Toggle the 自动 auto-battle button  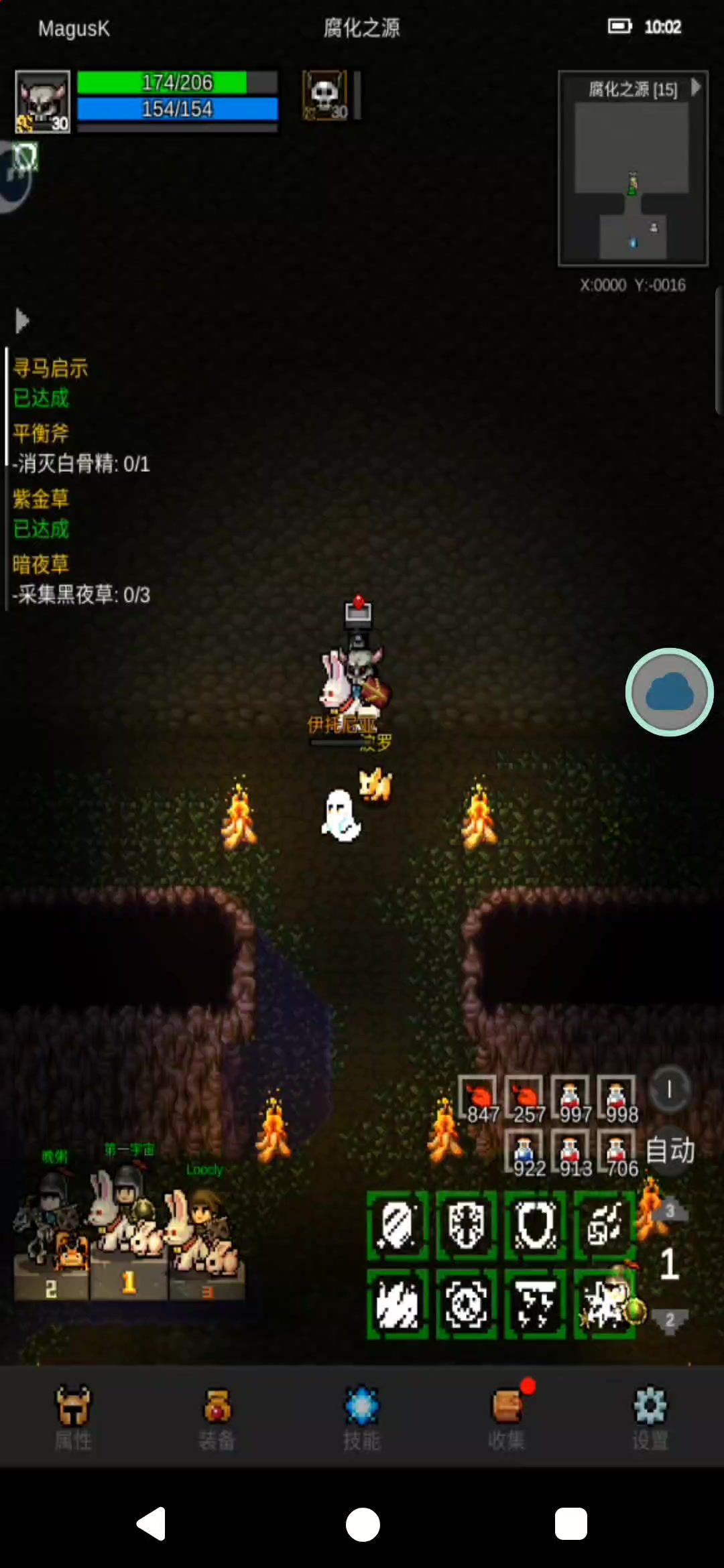pos(670,1150)
